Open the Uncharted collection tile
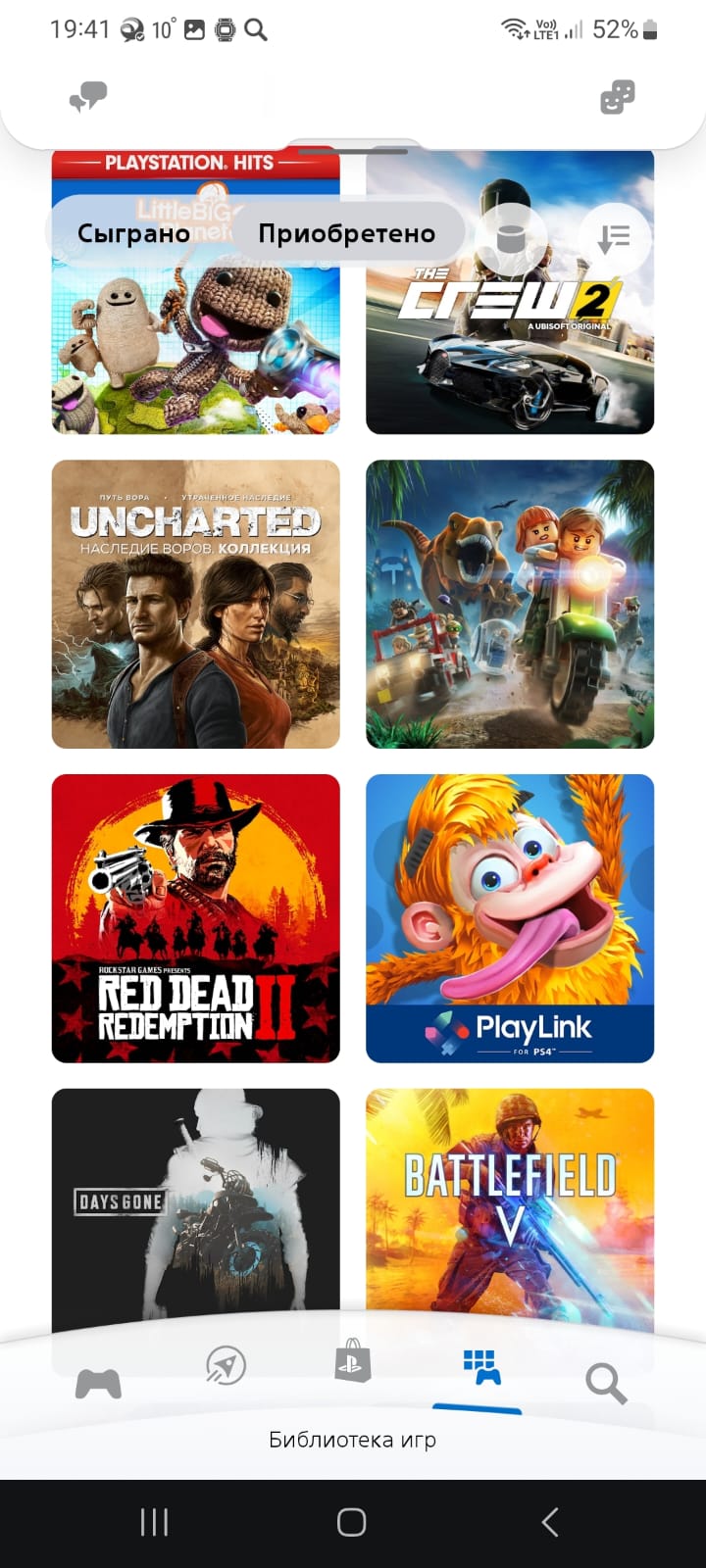 [196, 605]
